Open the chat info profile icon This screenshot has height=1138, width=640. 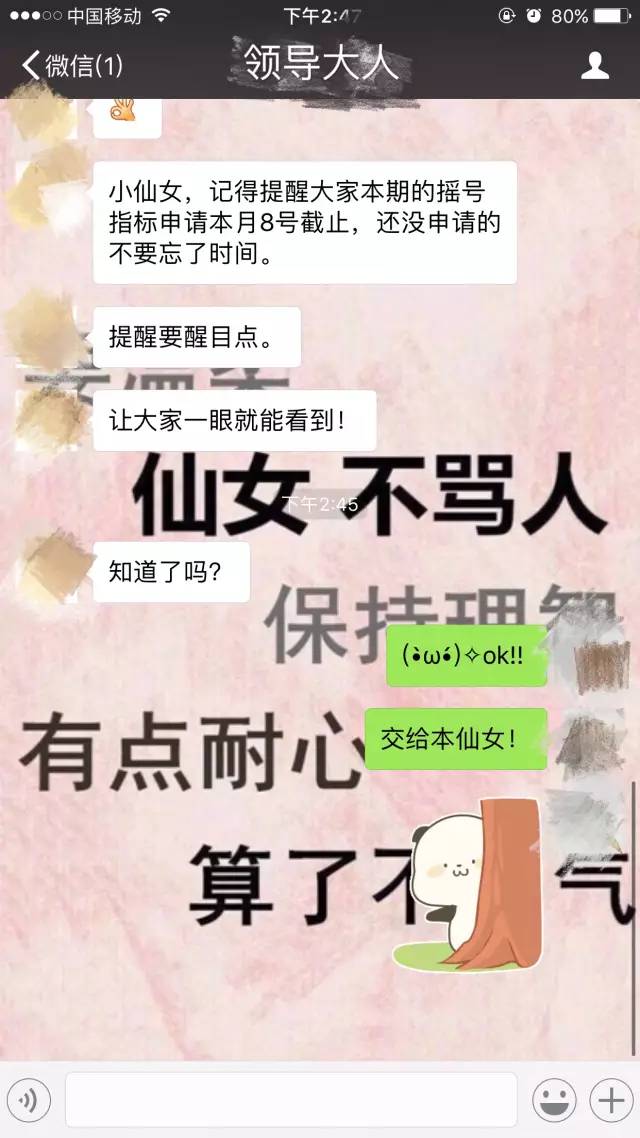(x=595, y=66)
